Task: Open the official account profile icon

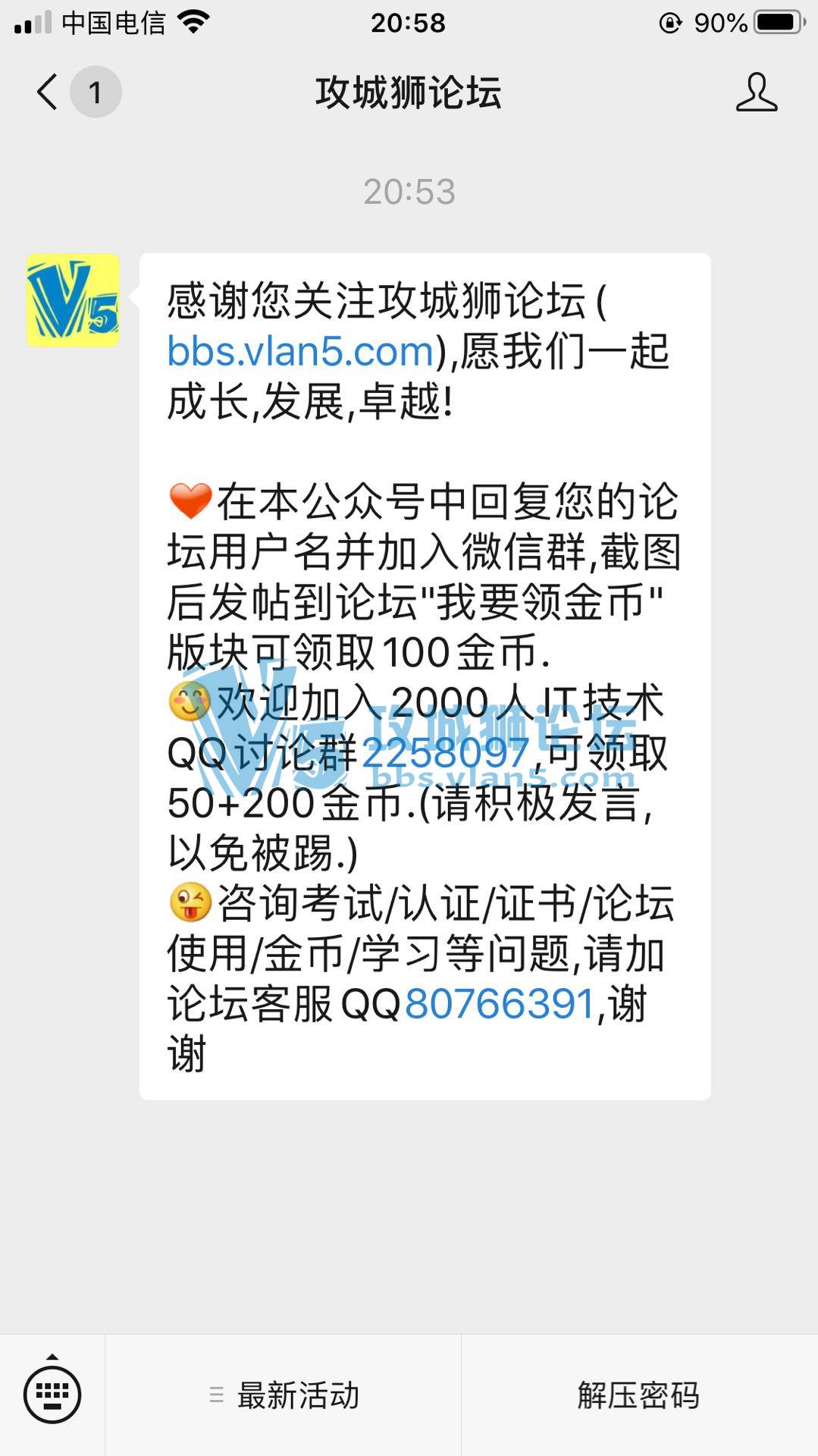Action: [x=756, y=93]
